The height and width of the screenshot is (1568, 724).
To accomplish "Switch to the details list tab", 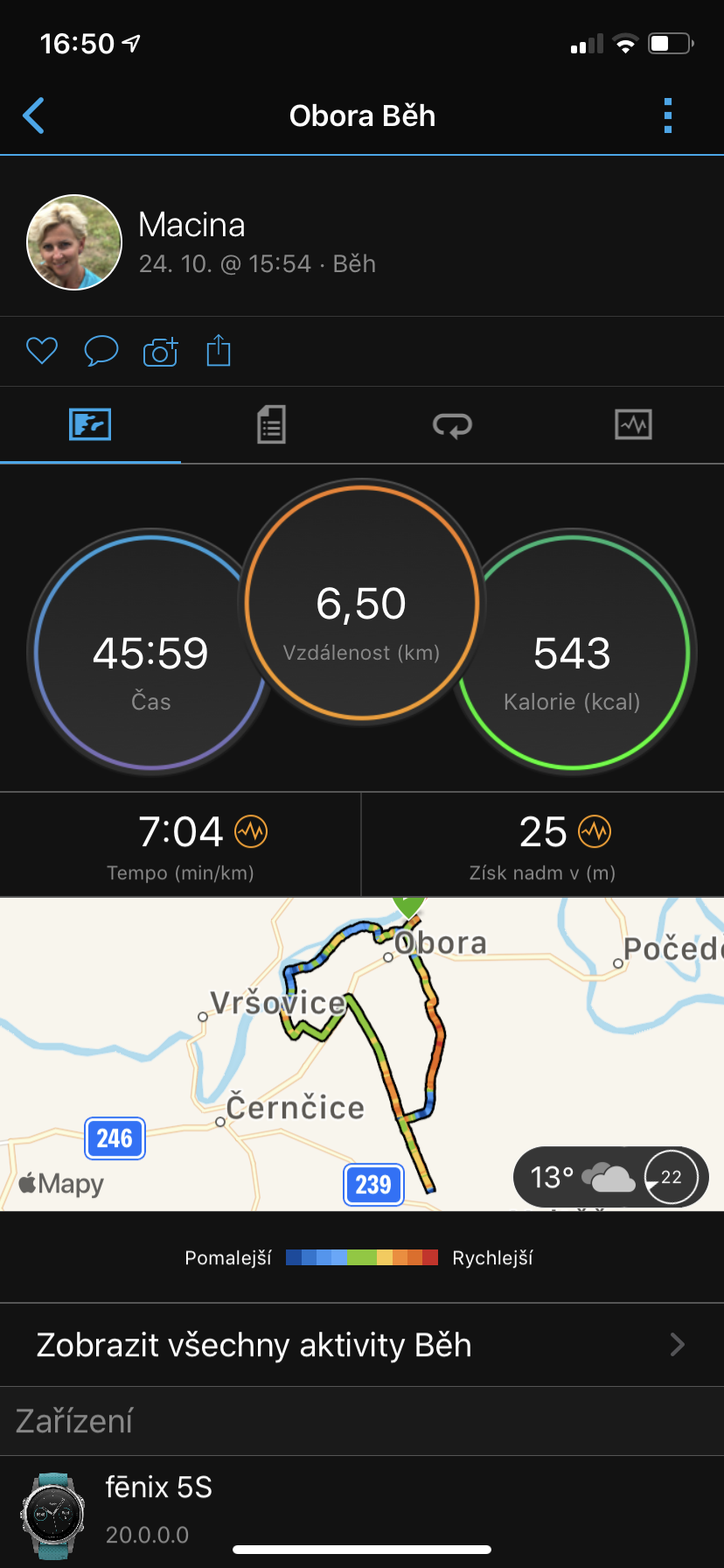I will [x=271, y=425].
